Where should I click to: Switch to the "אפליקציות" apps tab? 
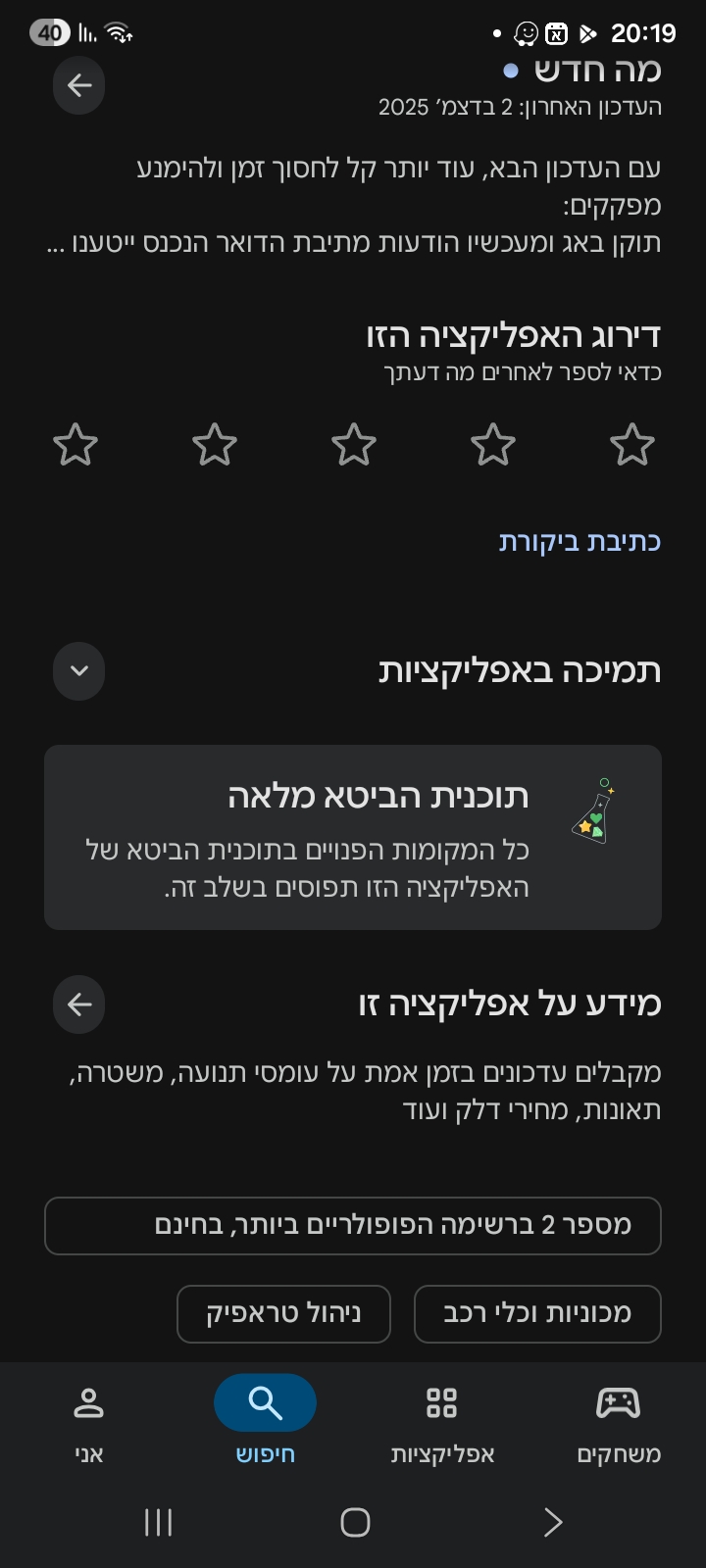(441, 1423)
